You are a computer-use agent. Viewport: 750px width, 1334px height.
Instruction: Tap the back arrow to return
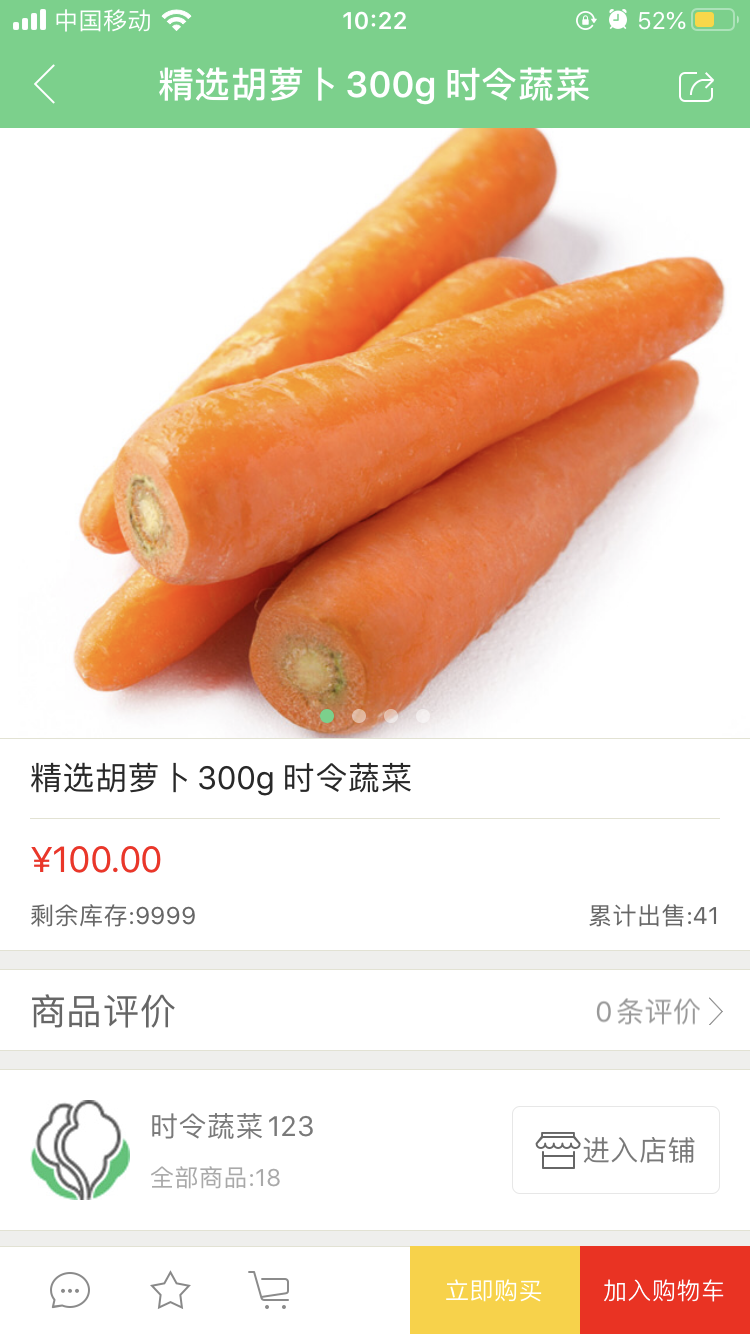click(42, 86)
